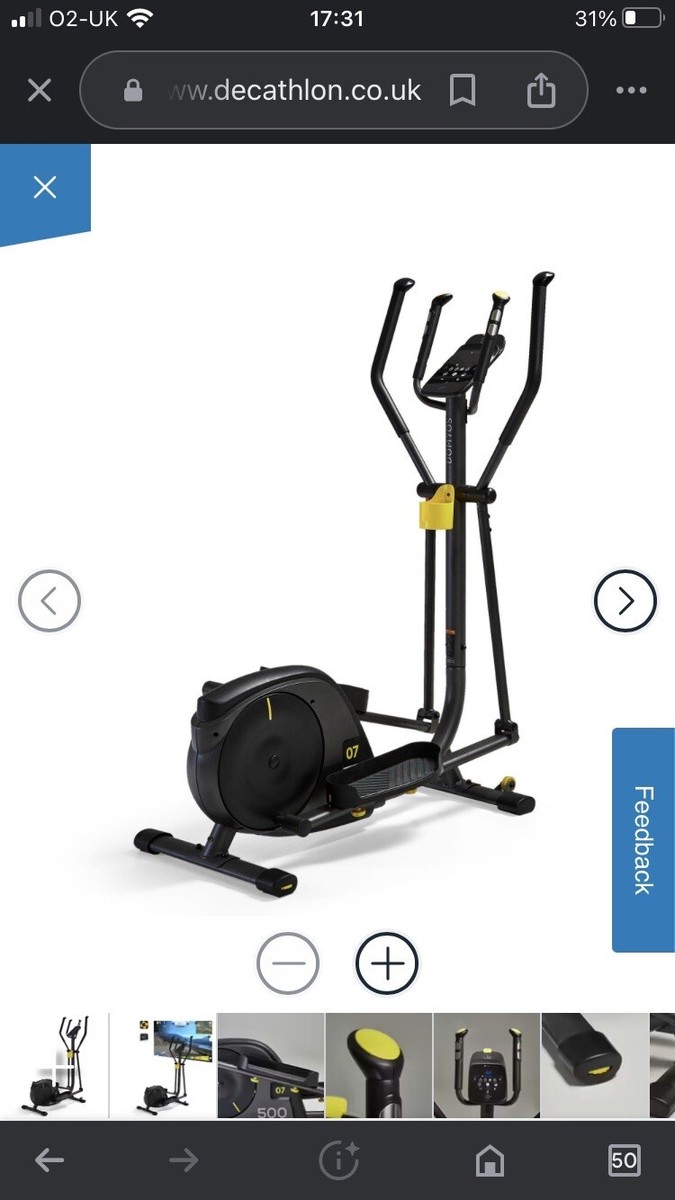The width and height of the screenshot is (675, 1200).
Task: Bookmark this page
Action: coord(462,91)
